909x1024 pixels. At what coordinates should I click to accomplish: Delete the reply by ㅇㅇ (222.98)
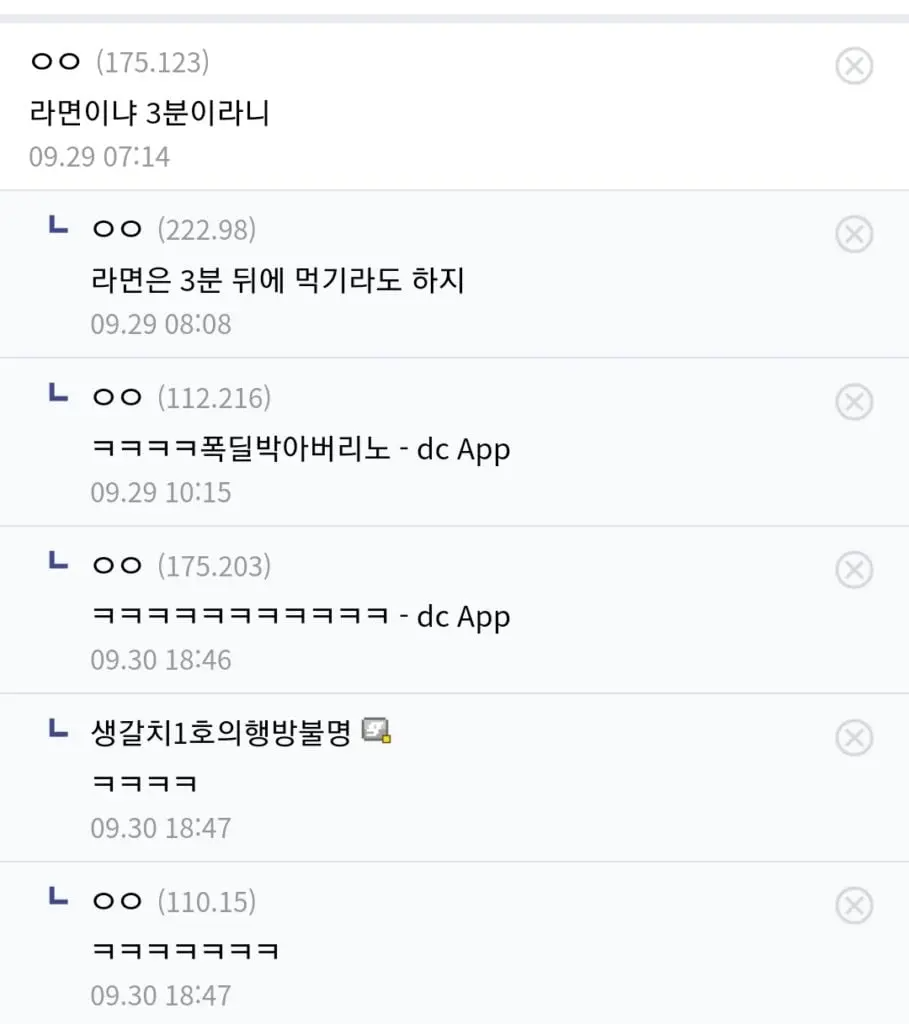click(853, 234)
